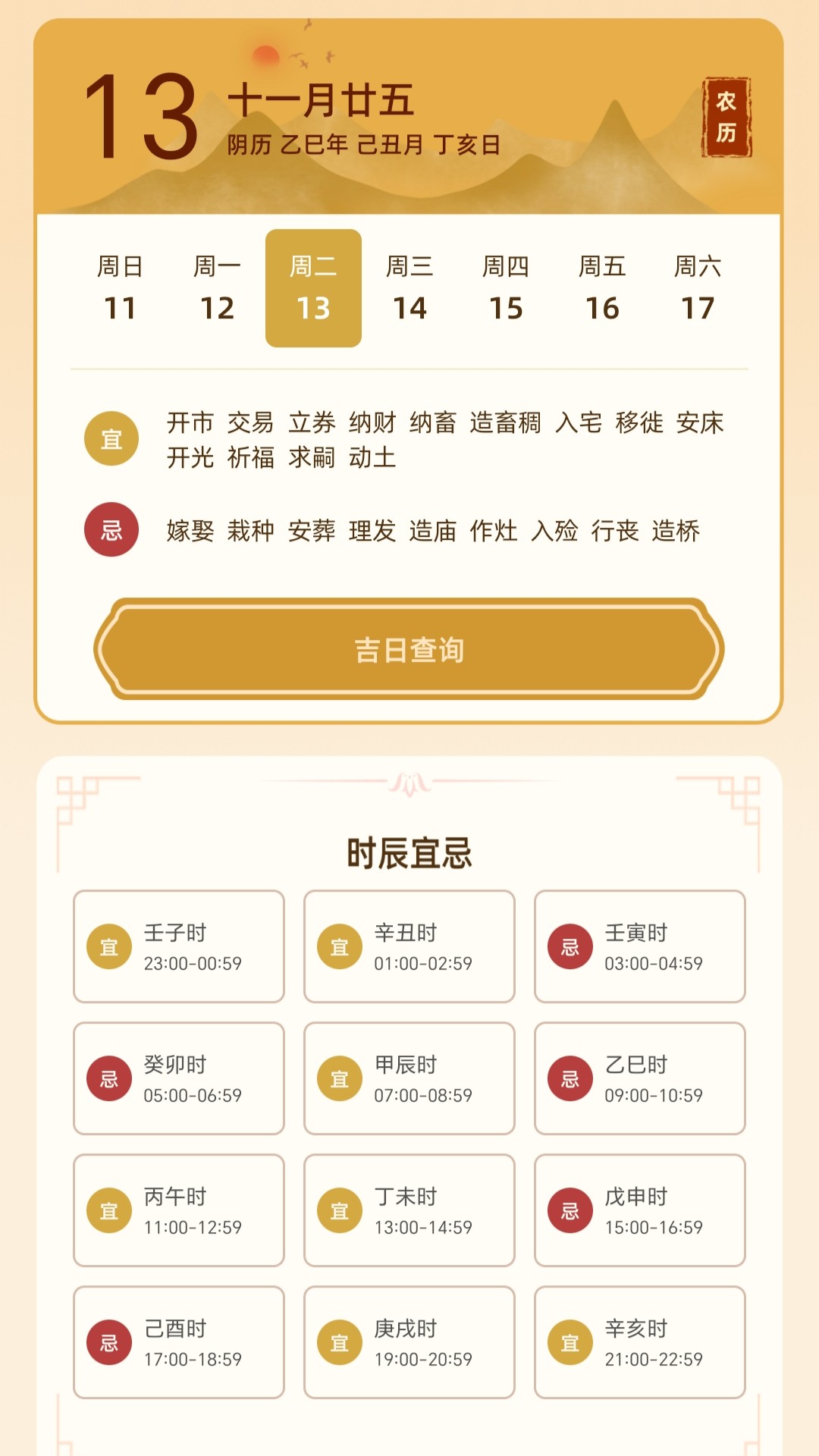This screenshot has height=1456, width=819.
Task: Open the 丁未时 time slot card
Action: [x=408, y=1210]
